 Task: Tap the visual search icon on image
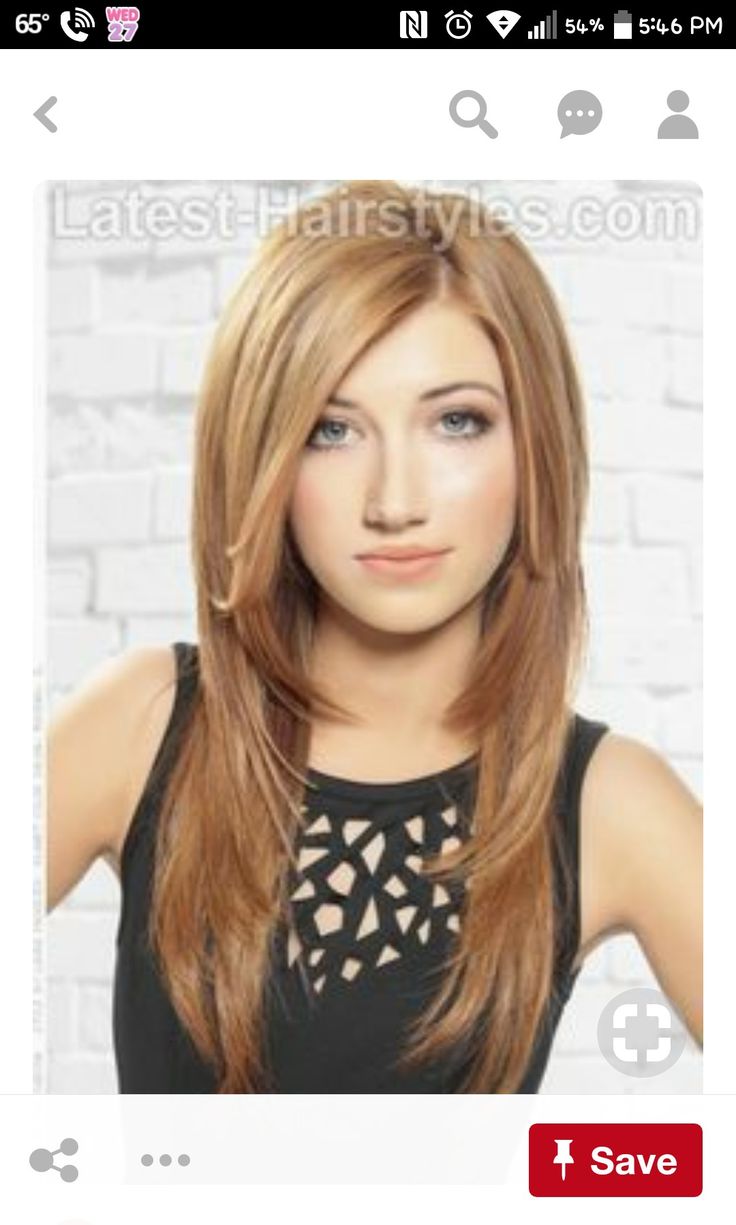(x=641, y=1032)
